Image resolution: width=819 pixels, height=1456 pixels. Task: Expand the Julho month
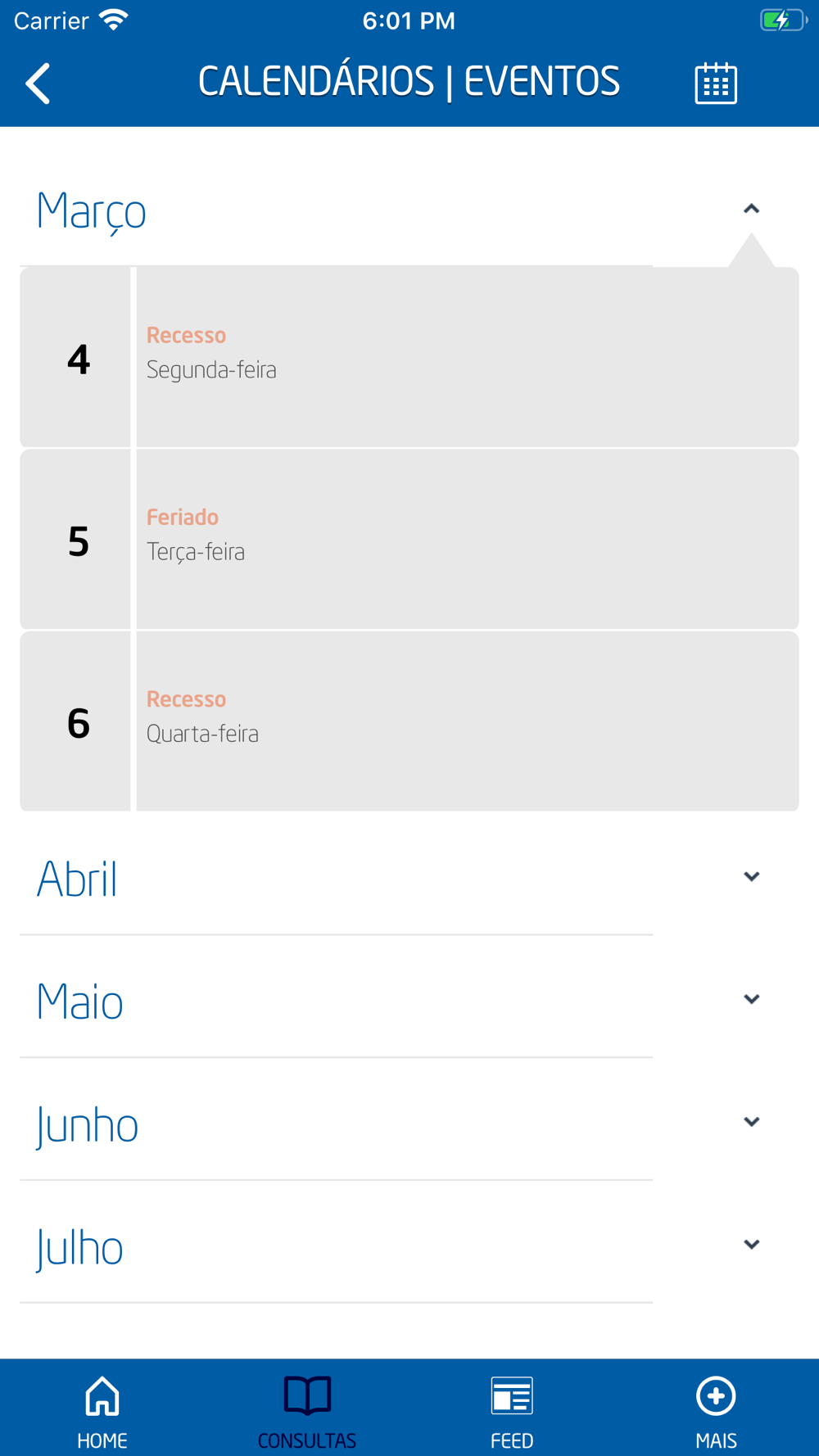coord(409,1246)
